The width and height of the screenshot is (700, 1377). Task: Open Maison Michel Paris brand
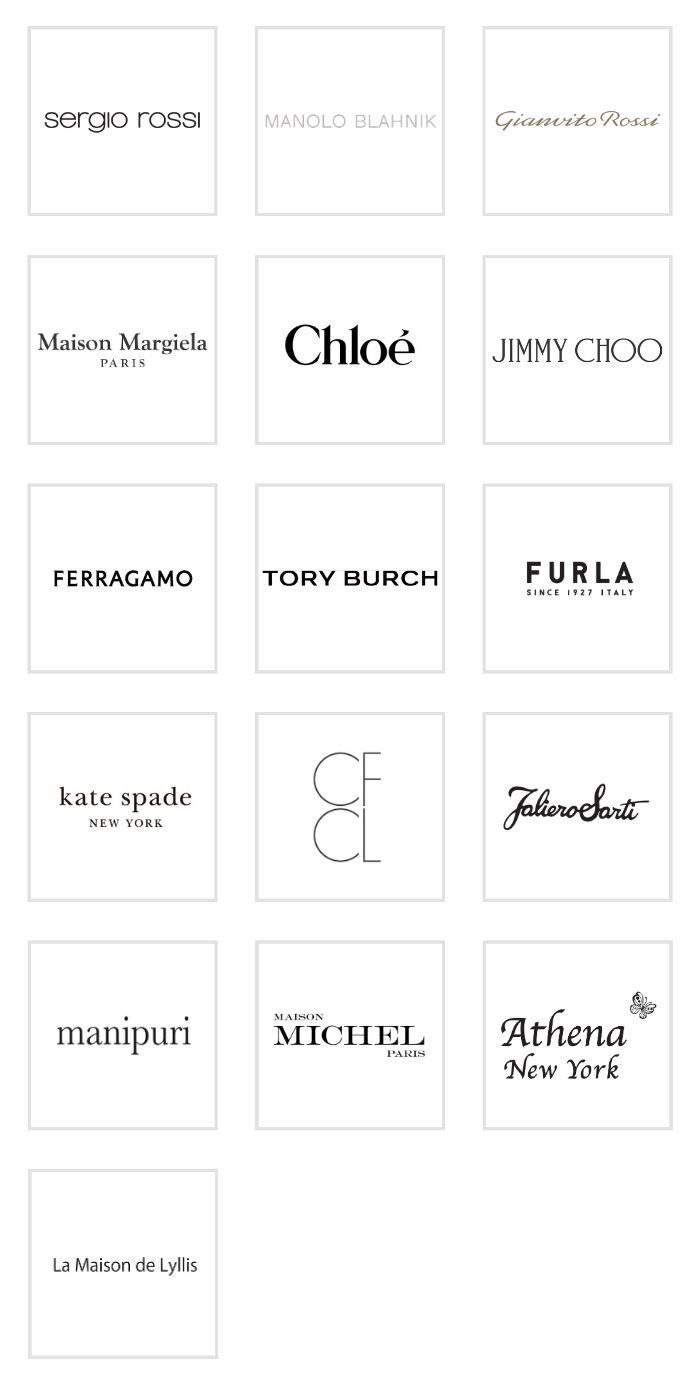click(x=350, y=1035)
